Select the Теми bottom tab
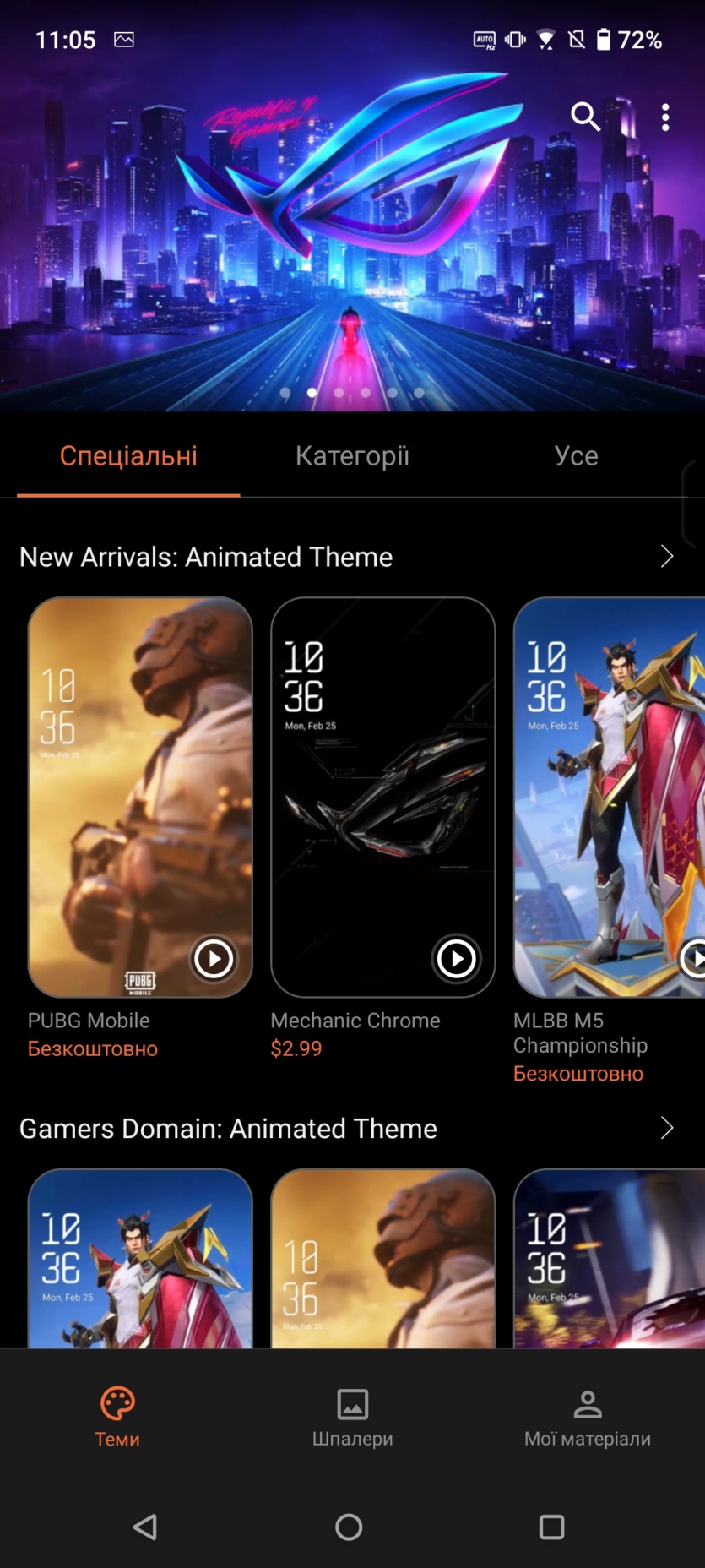The height and width of the screenshot is (1568, 705). point(117,1417)
